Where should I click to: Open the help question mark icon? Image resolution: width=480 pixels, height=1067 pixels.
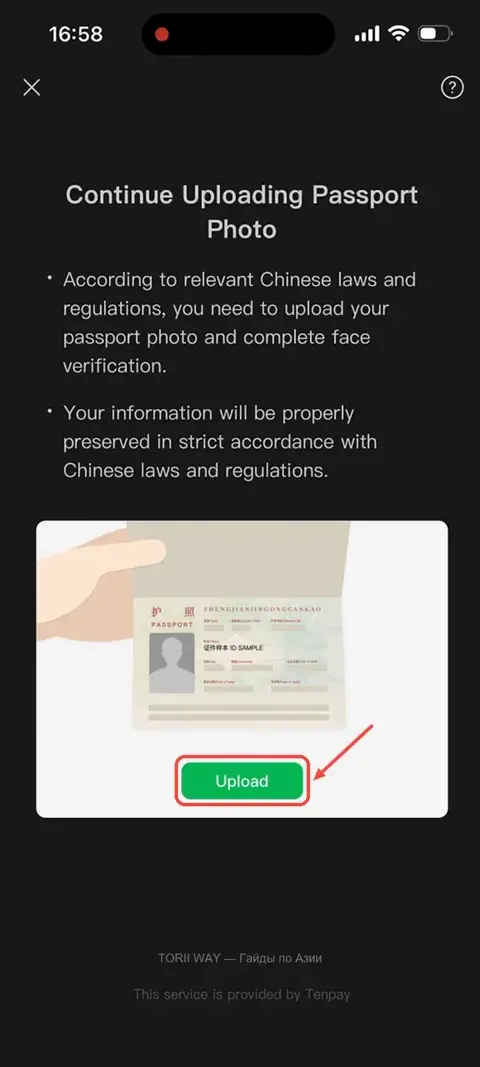point(452,87)
